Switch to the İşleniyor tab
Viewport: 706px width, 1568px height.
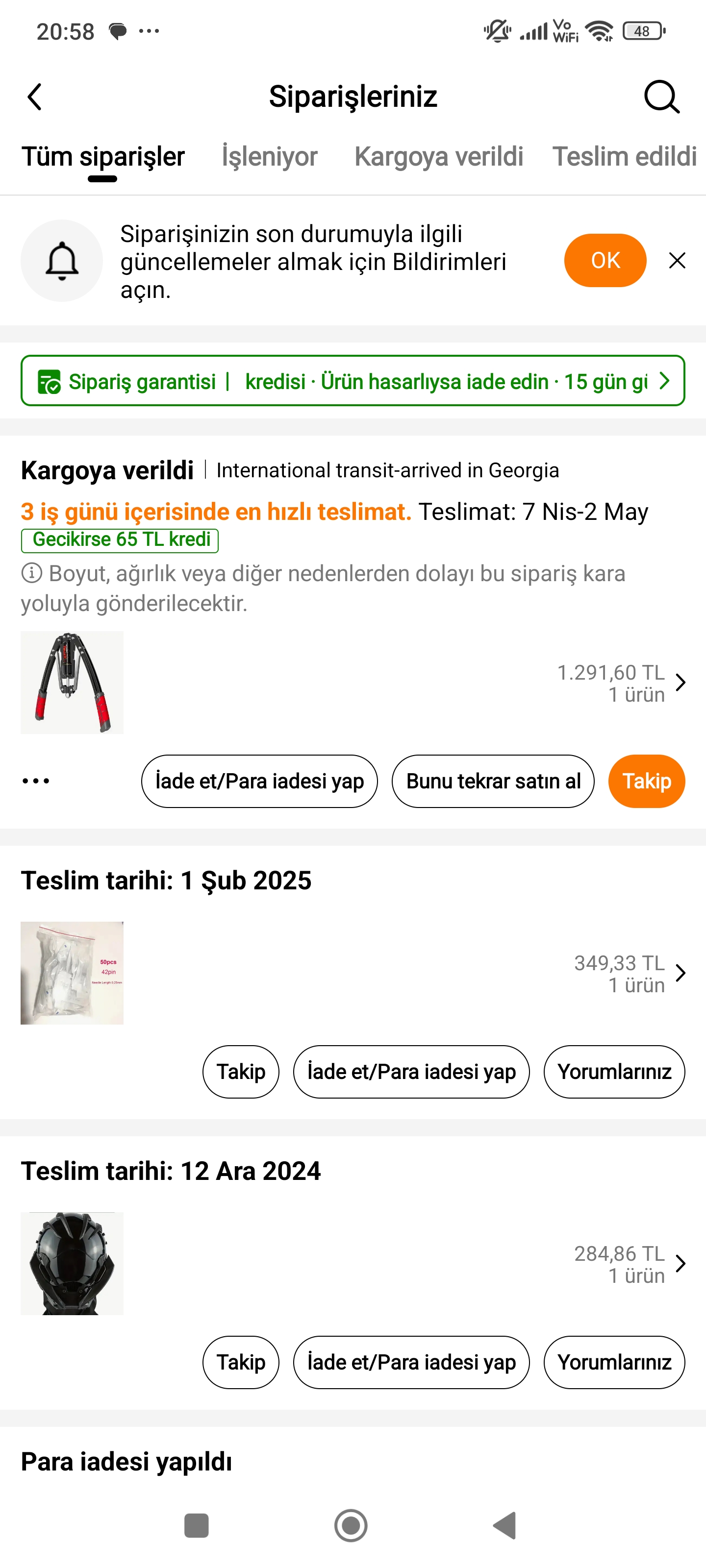269,156
